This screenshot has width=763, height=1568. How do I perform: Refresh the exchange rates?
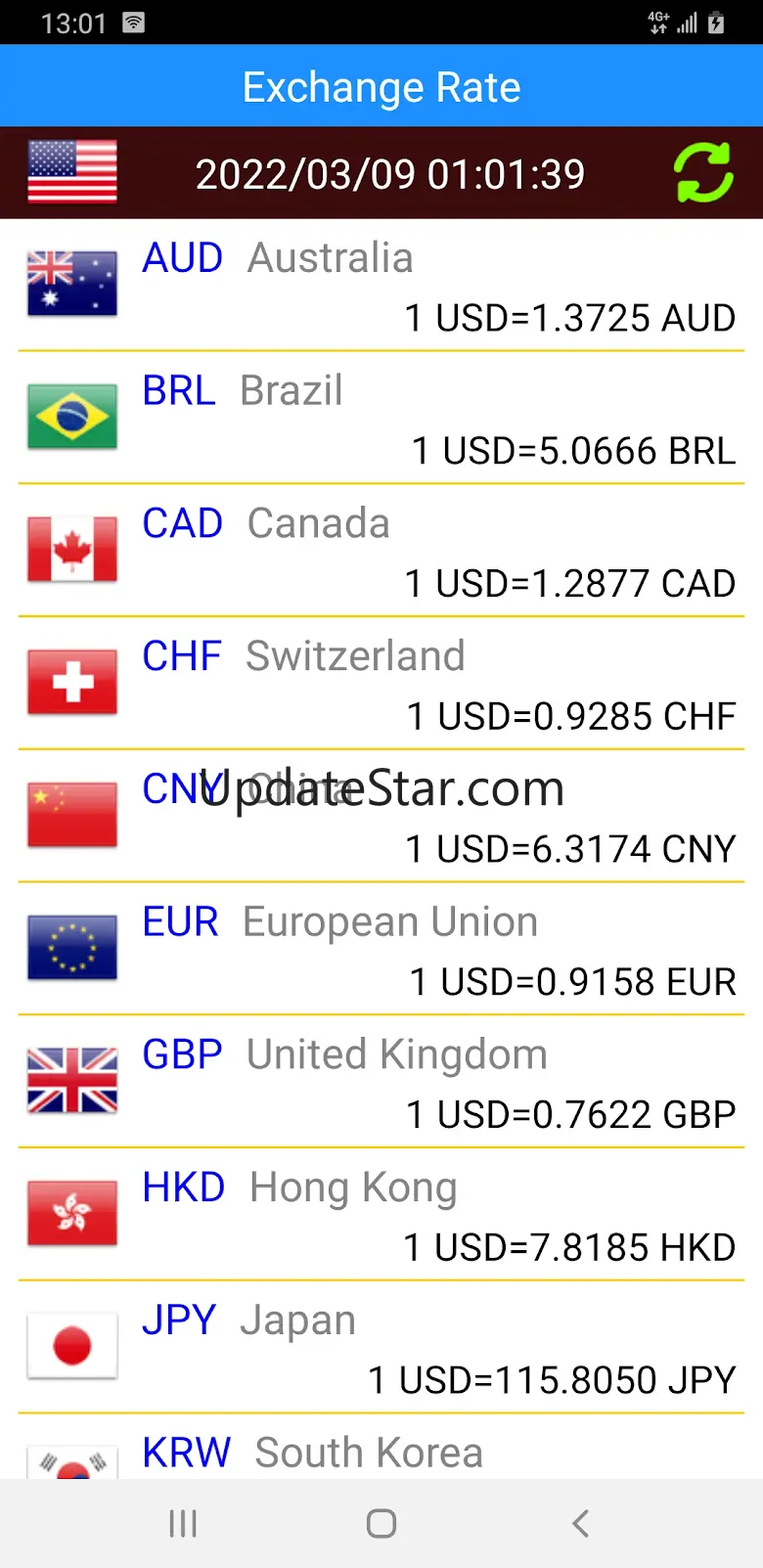pos(703,173)
